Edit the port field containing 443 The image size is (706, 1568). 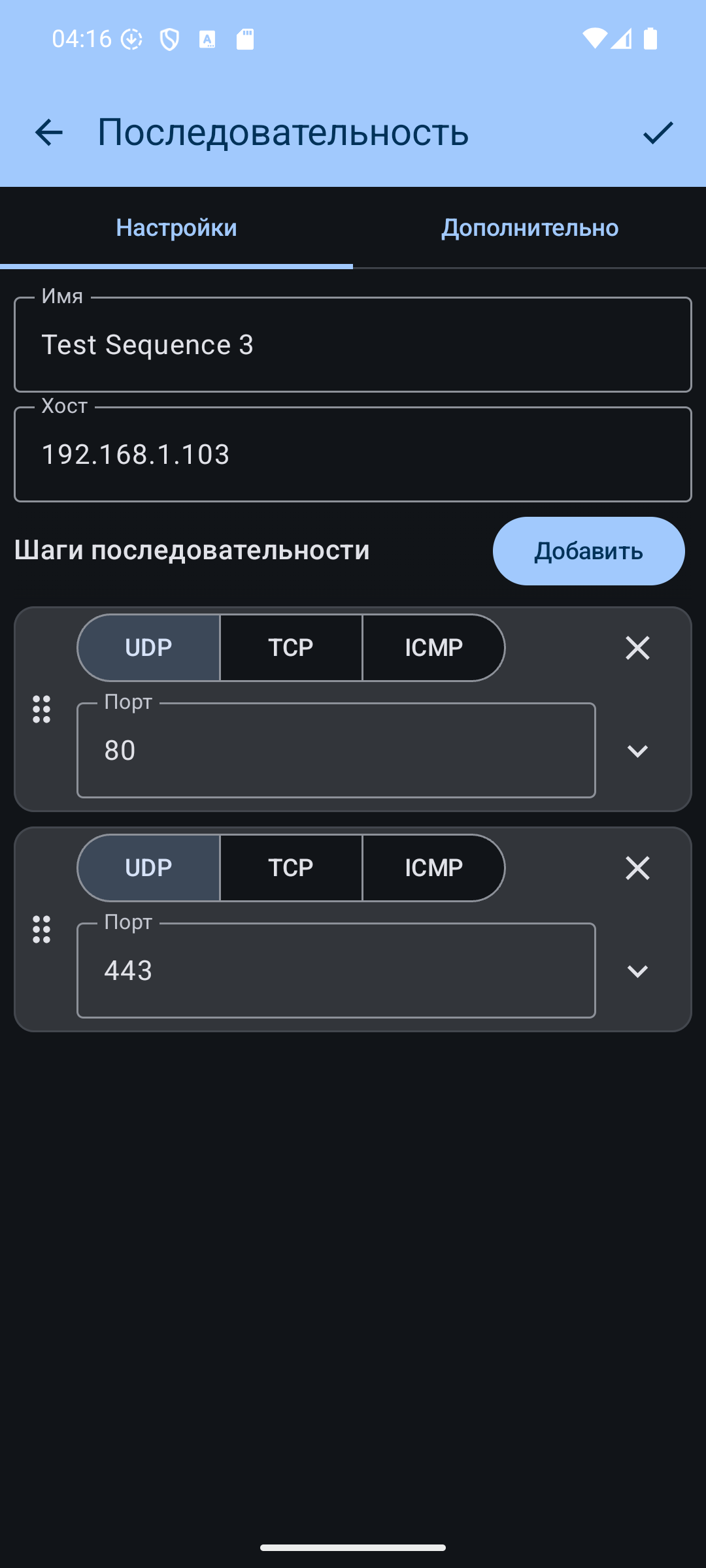(x=336, y=971)
